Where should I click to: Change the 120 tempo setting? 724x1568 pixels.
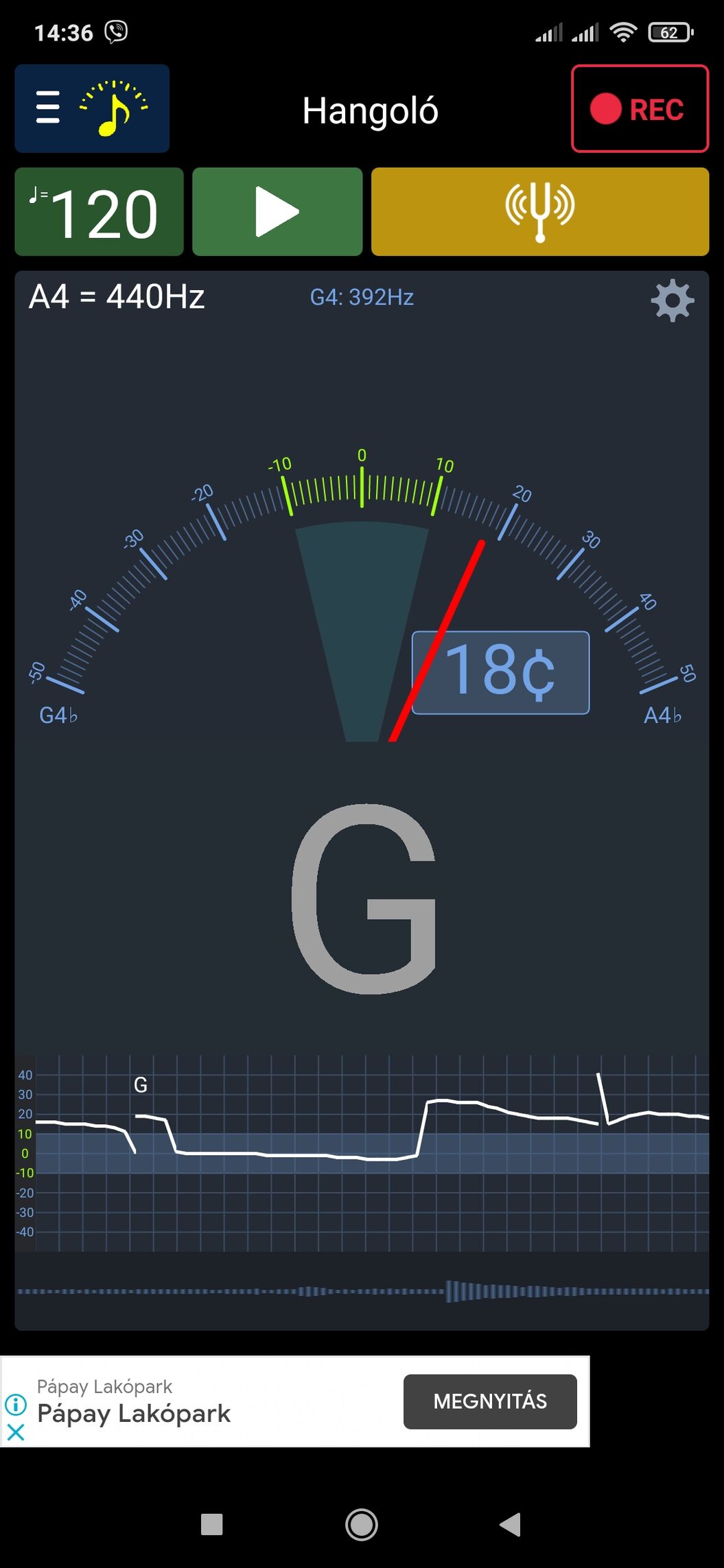tap(100, 212)
